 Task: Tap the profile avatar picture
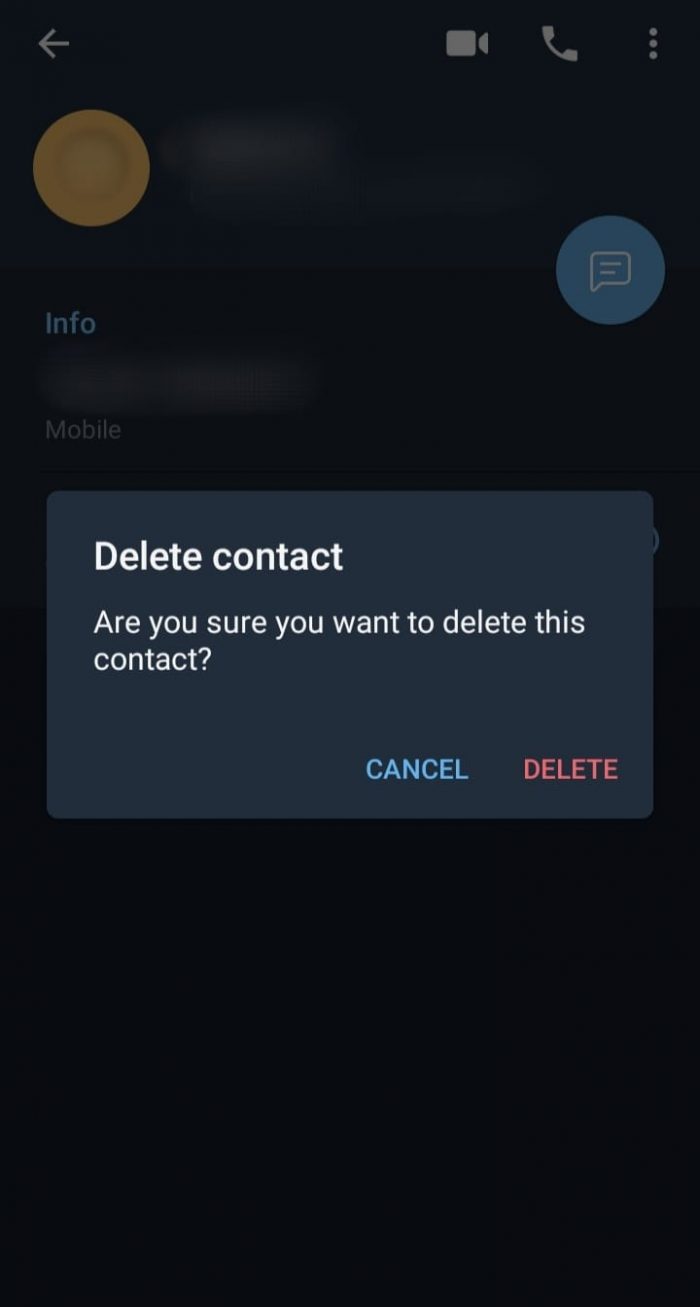[x=91, y=168]
